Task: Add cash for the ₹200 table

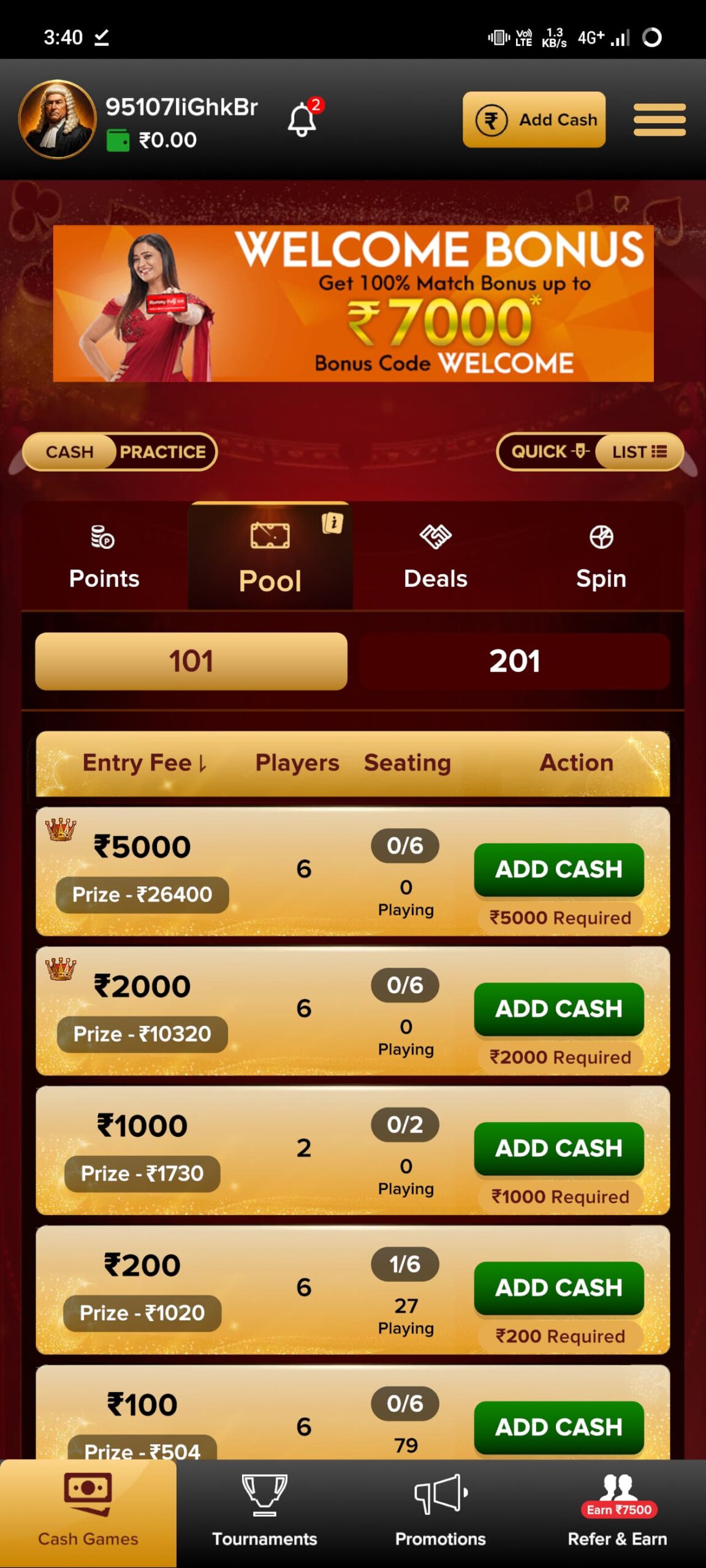Action: coord(558,1287)
